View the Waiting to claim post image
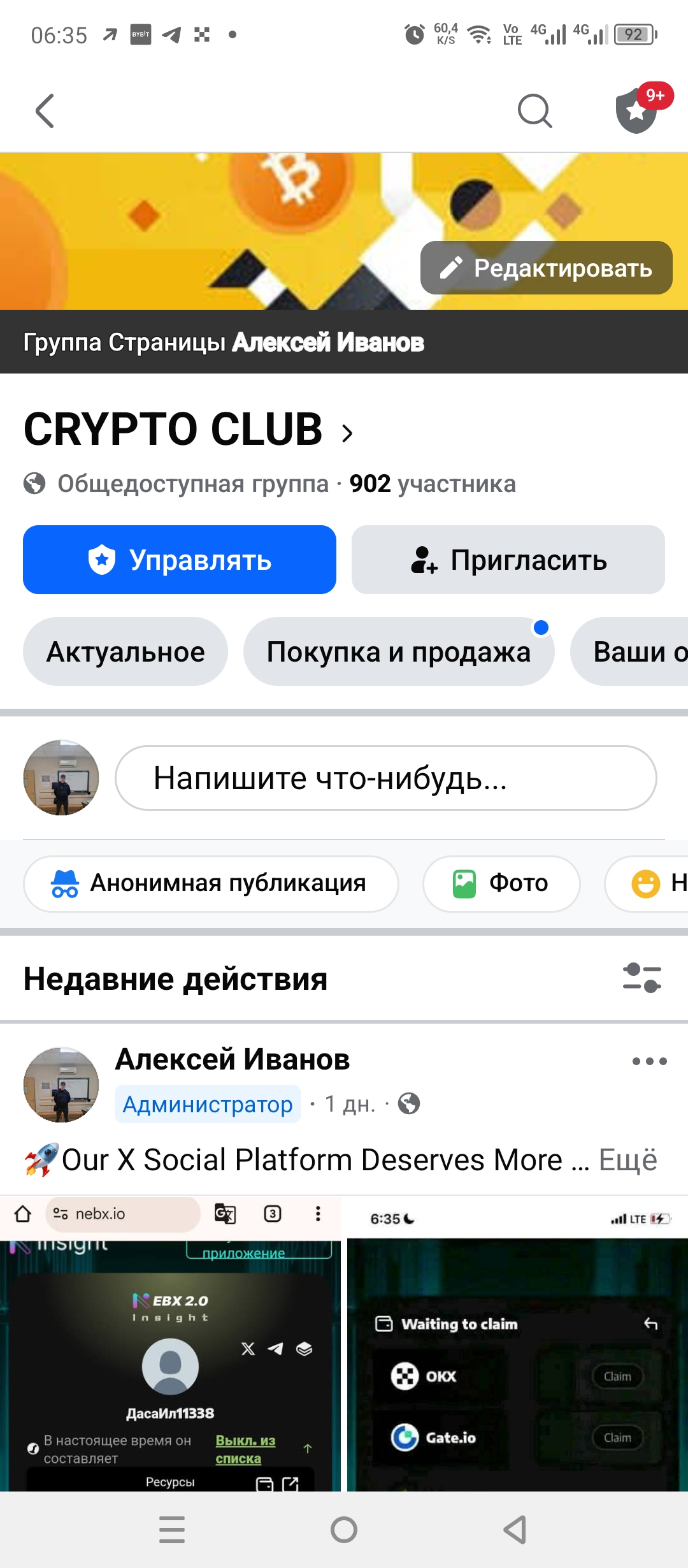Image resolution: width=688 pixels, height=1568 pixels. click(x=517, y=1345)
